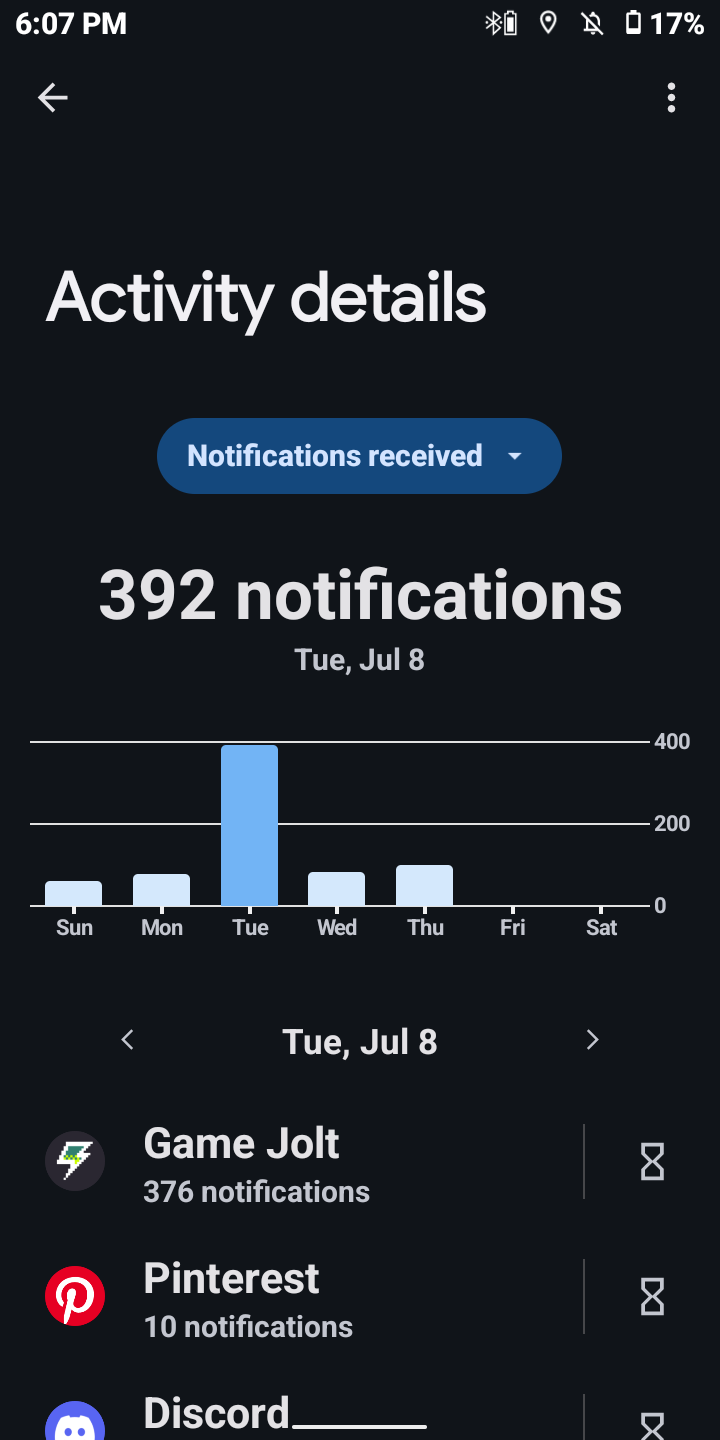The width and height of the screenshot is (720, 1440).
Task: Set app timer for Pinterest
Action: pyautogui.click(x=652, y=1297)
